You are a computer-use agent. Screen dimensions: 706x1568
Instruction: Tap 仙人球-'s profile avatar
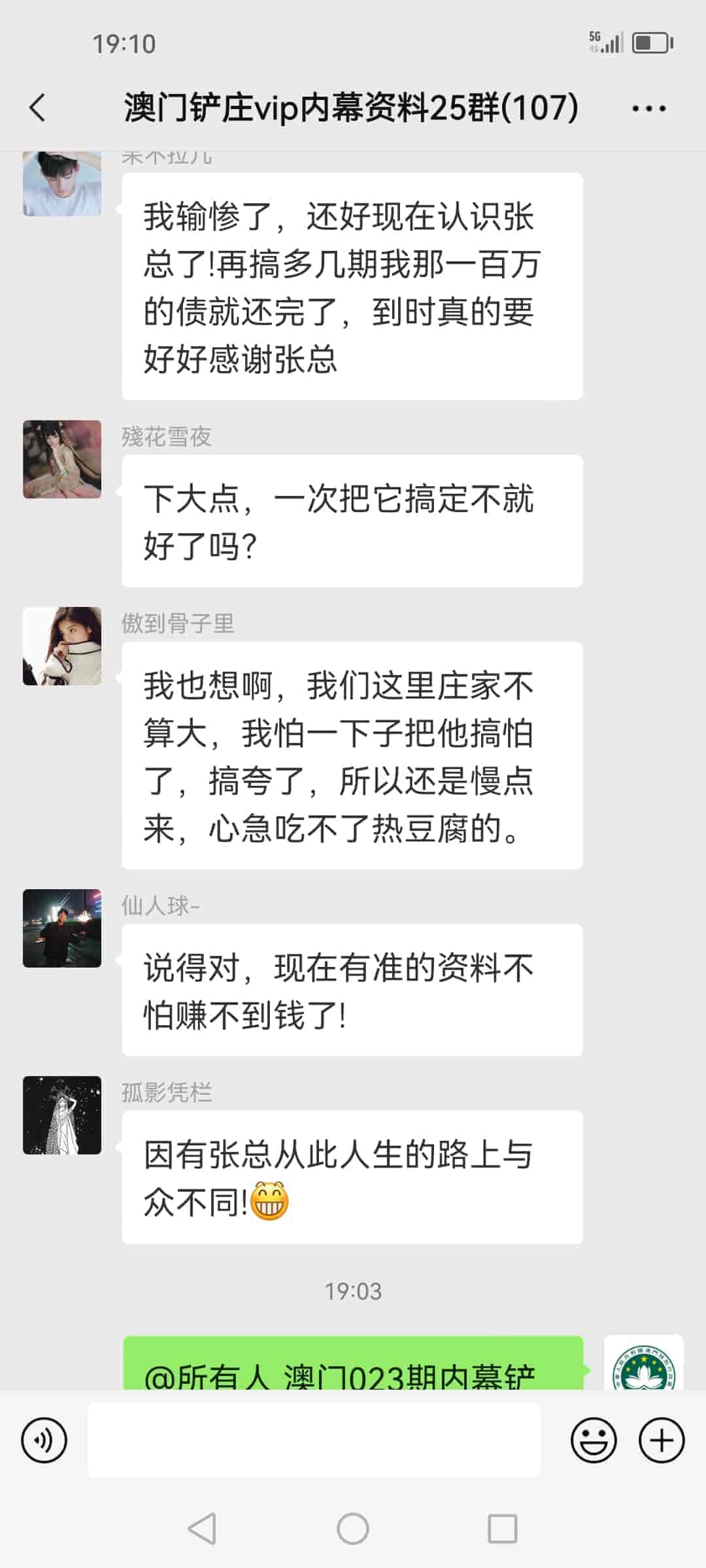[x=61, y=931]
